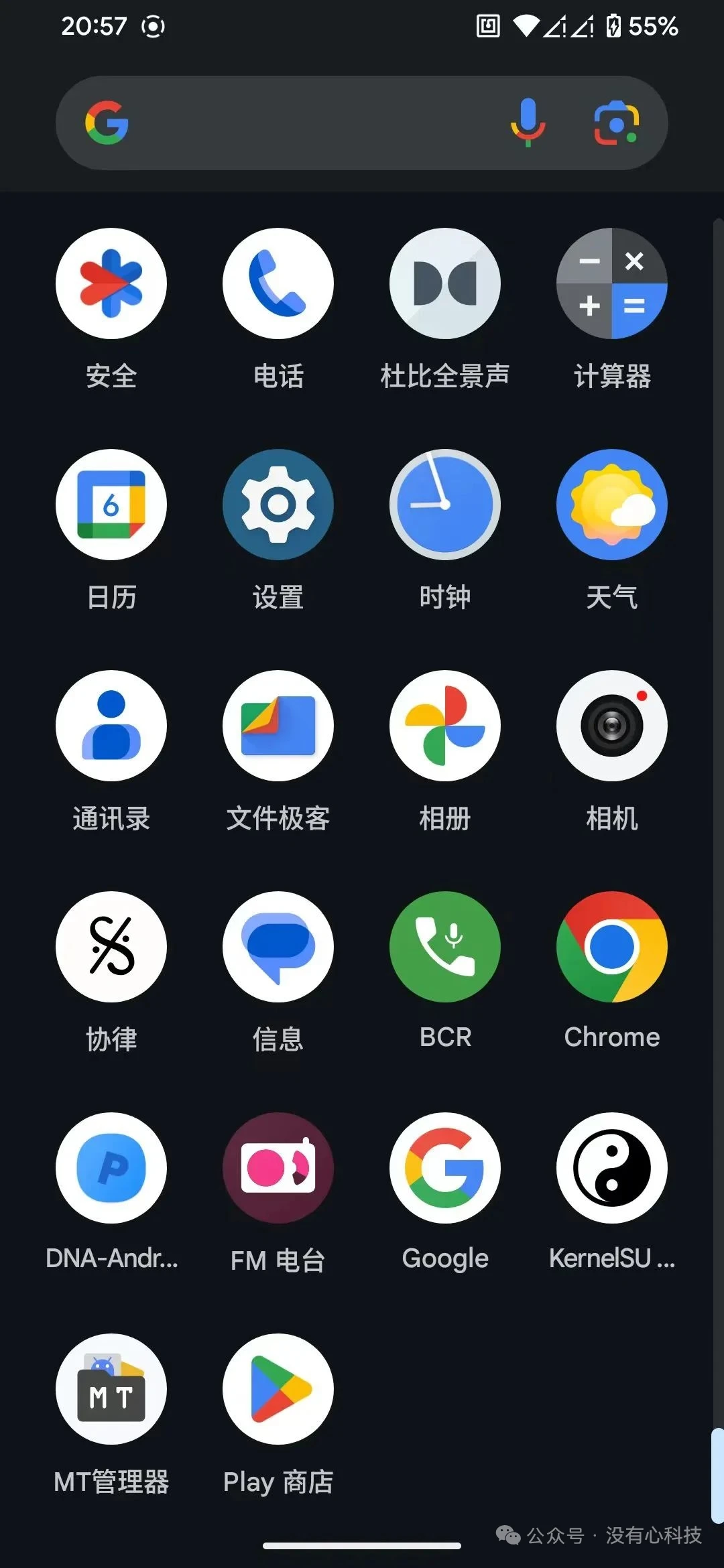Open KernelSU app

(612, 1168)
